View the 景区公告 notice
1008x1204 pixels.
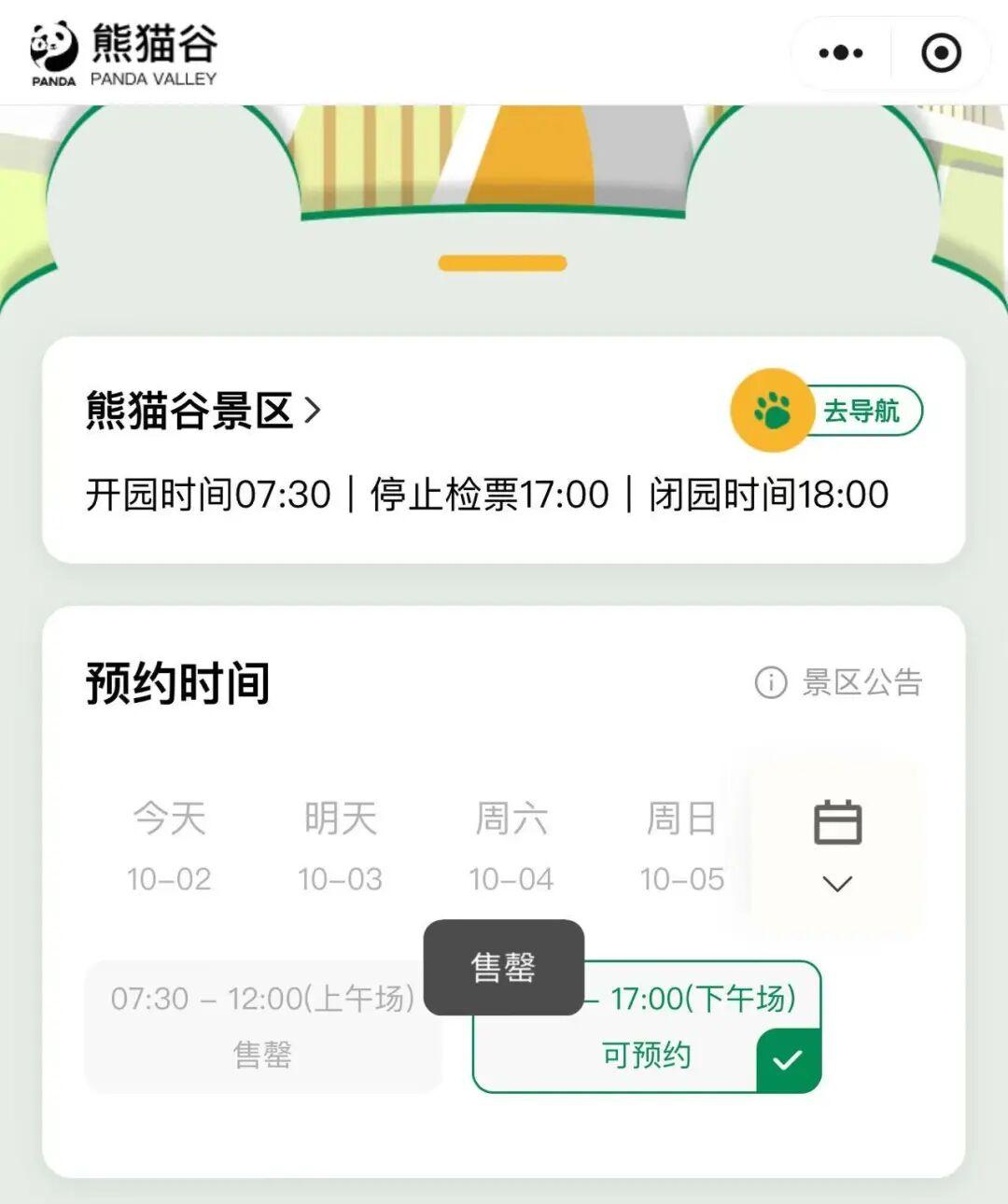click(x=838, y=682)
